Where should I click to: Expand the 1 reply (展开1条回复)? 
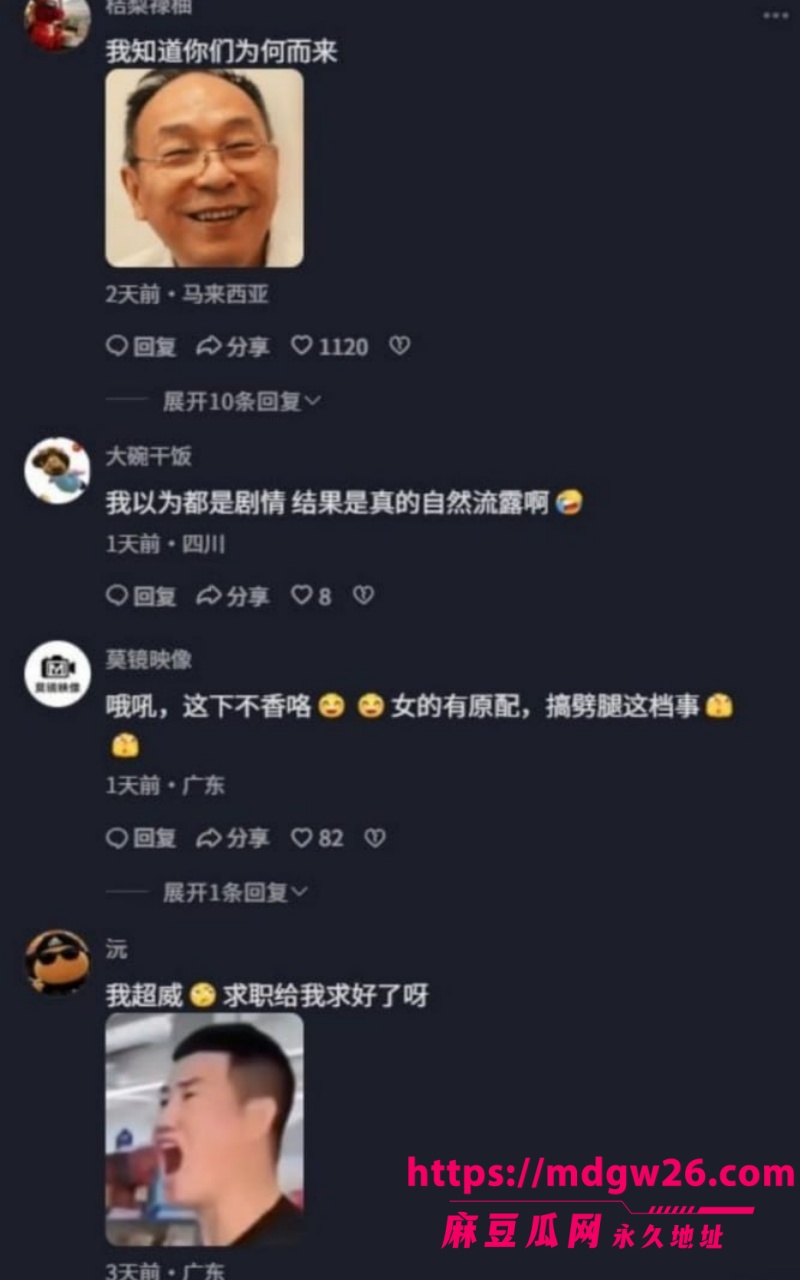tap(235, 892)
